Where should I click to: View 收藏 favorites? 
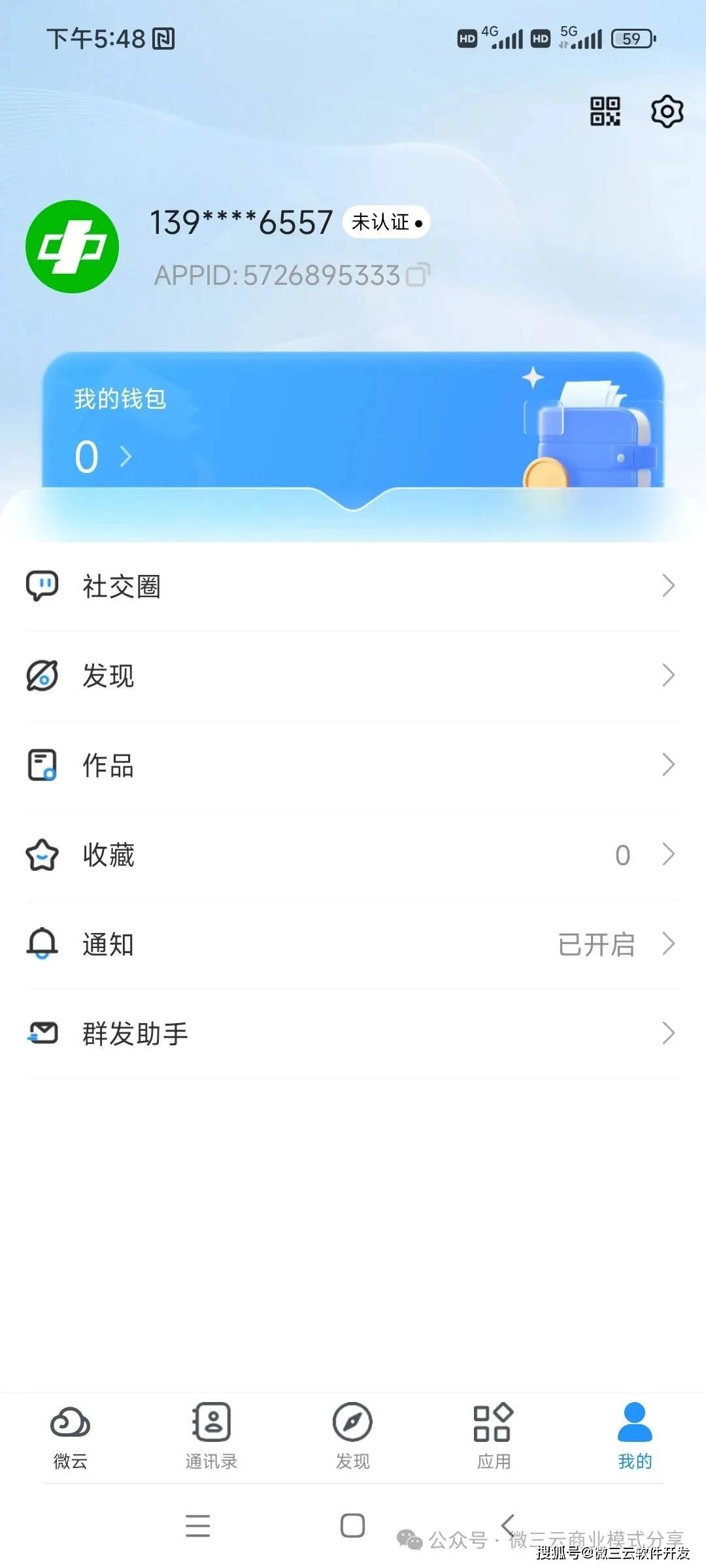(353, 855)
